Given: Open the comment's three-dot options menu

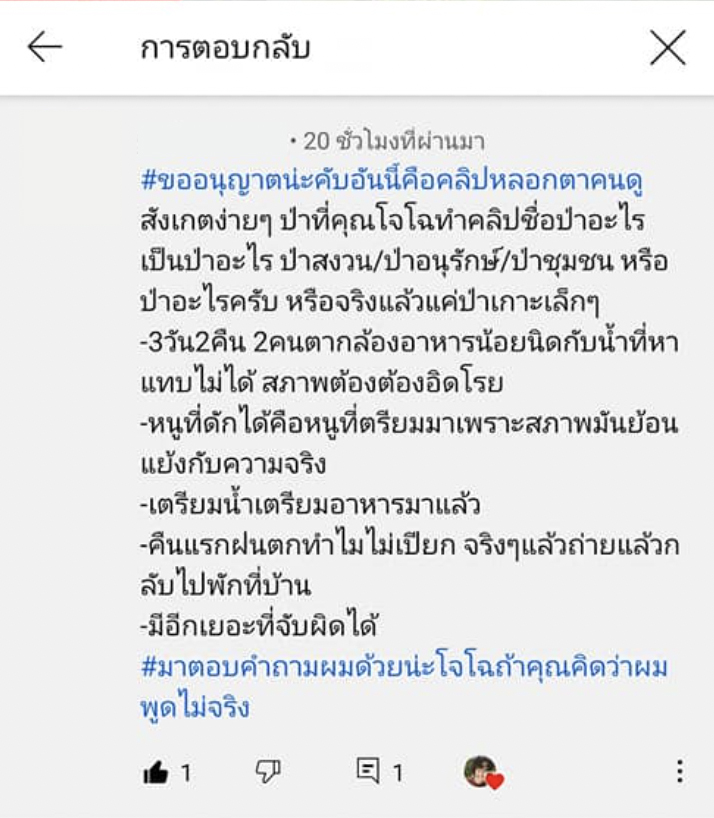Looking at the screenshot, I should click(x=680, y=771).
